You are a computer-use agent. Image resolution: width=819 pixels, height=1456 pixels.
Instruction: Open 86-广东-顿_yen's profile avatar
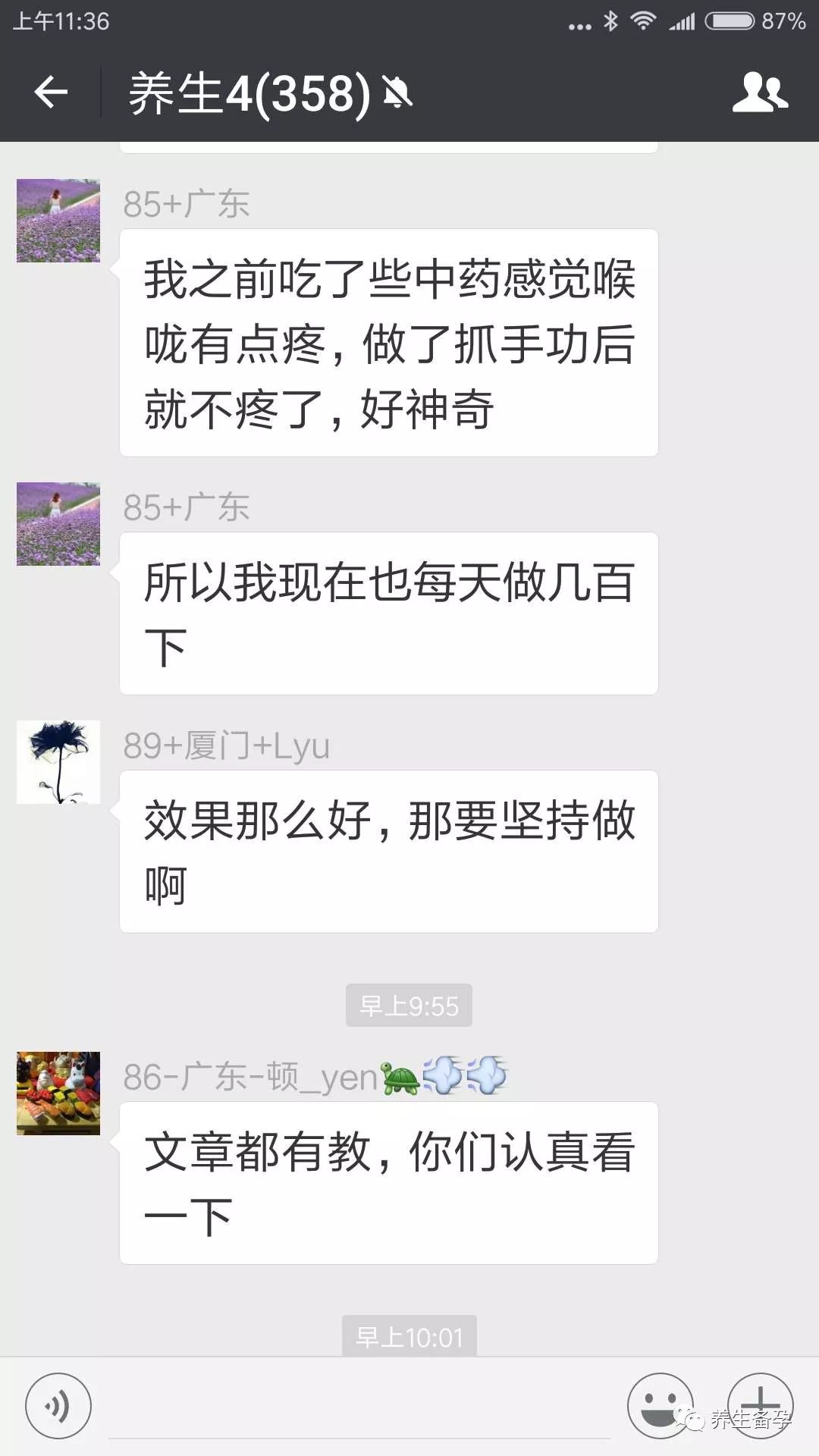58,1093
